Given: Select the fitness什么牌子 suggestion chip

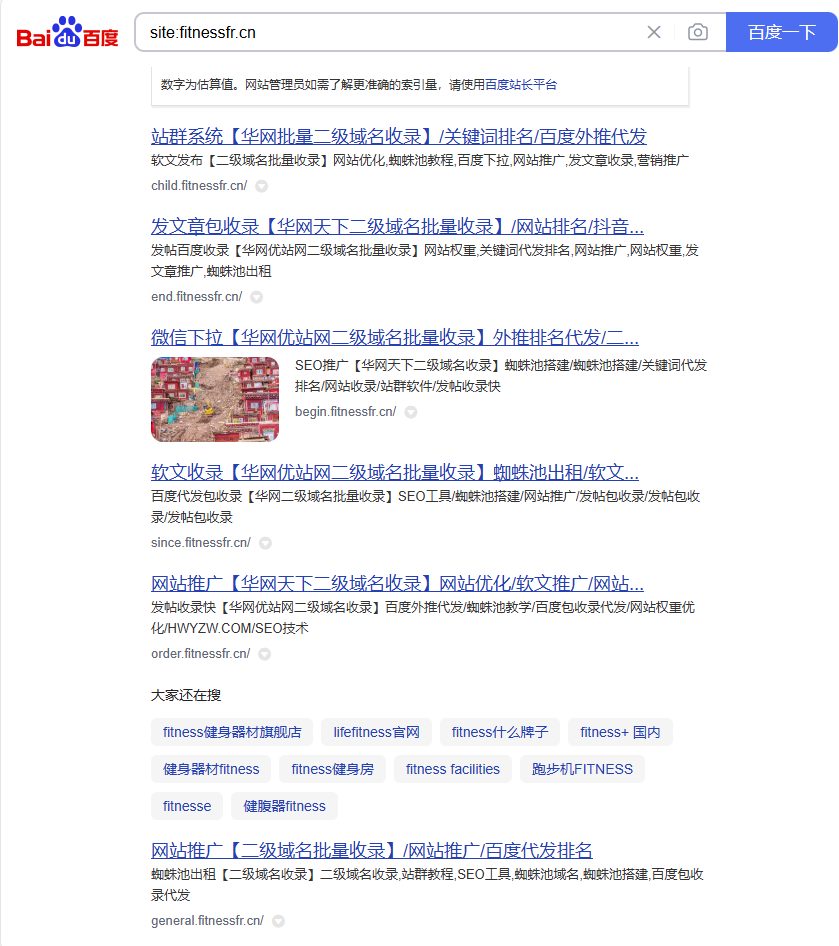Looking at the screenshot, I should click(x=500, y=732).
